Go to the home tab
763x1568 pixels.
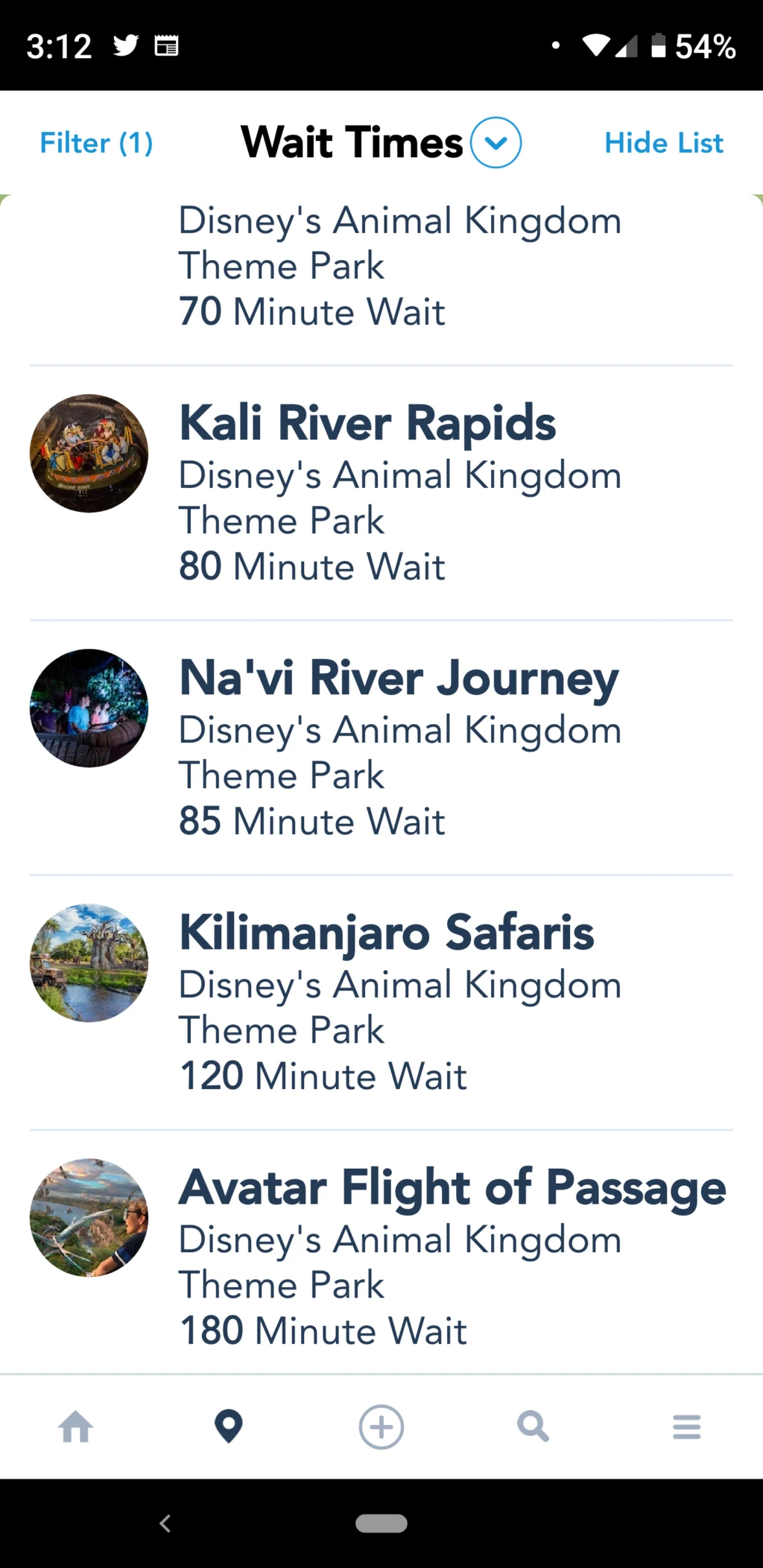pyautogui.click(x=76, y=1426)
